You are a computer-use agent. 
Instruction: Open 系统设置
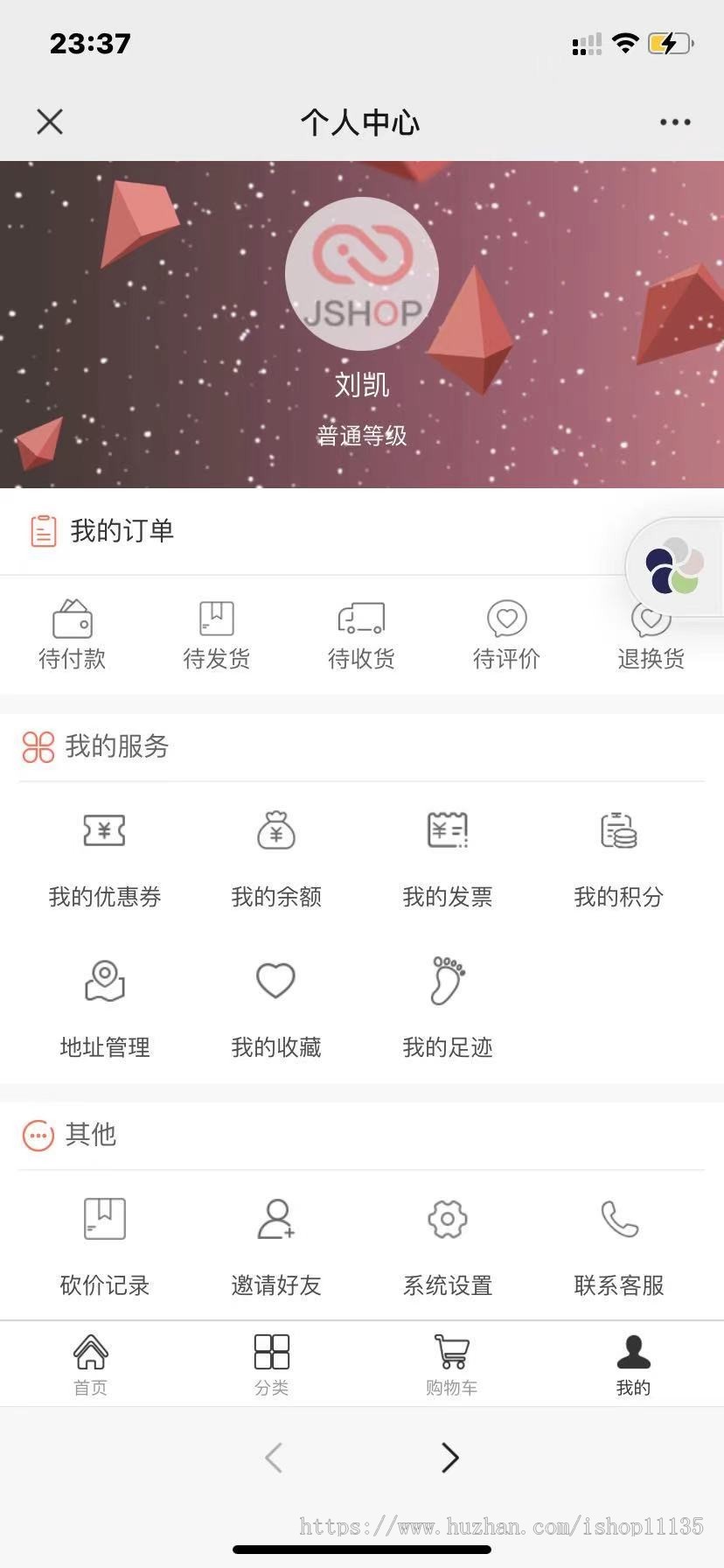coord(448,1246)
